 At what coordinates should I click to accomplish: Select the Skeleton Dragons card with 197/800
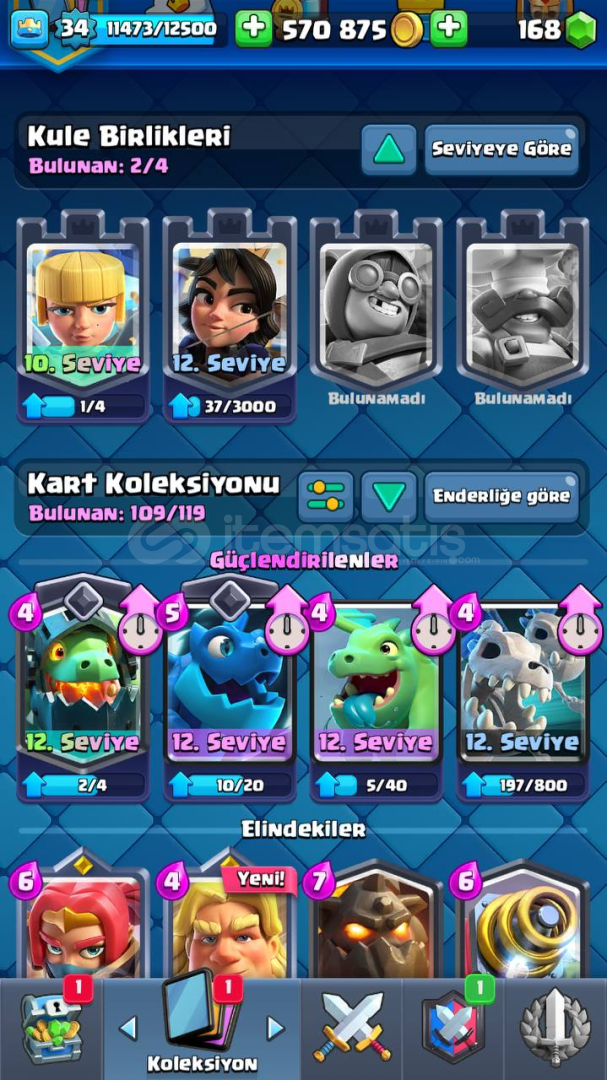(x=523, y=696)
